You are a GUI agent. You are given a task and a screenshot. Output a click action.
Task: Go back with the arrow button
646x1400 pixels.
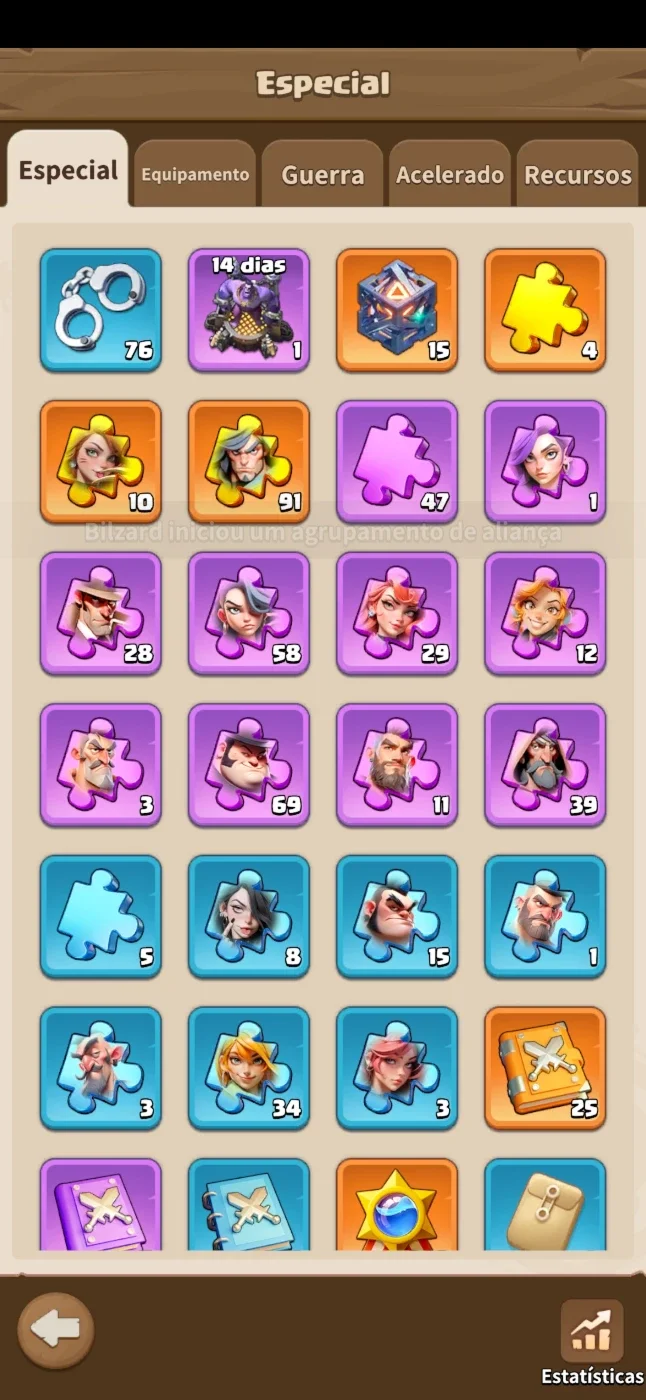[55, 1329]
